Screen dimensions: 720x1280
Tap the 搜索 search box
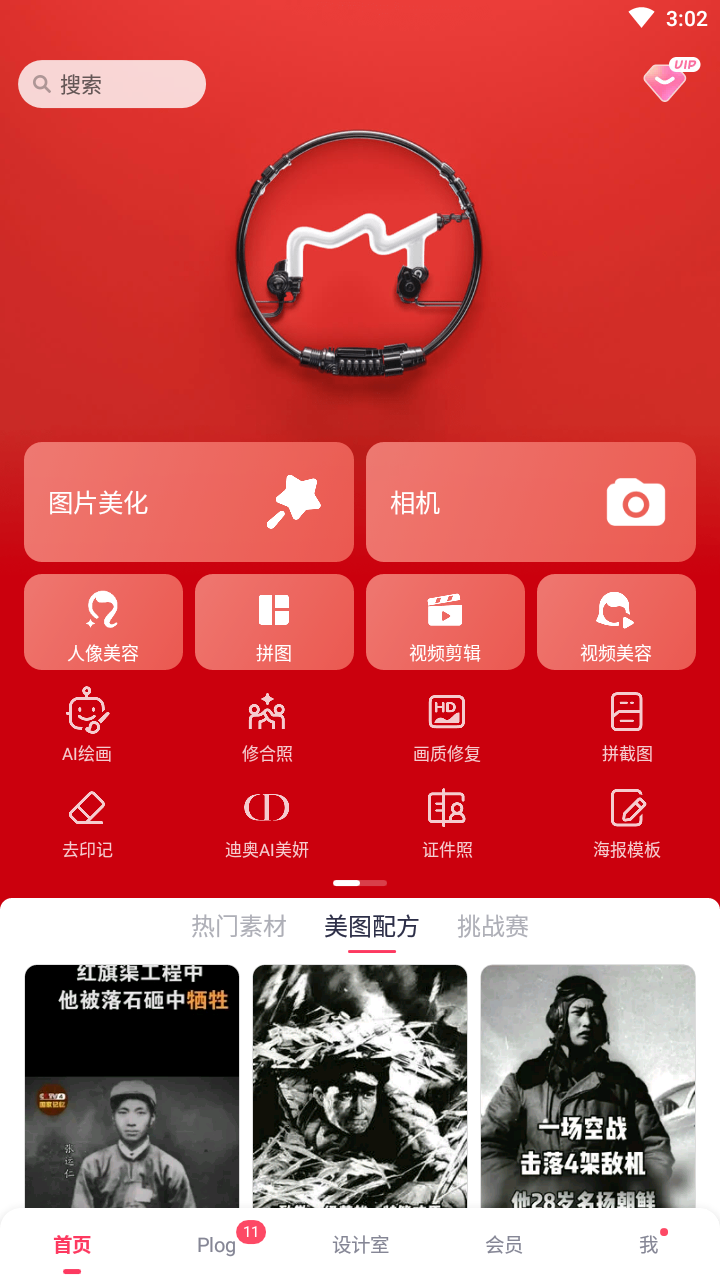click(112, 84)
